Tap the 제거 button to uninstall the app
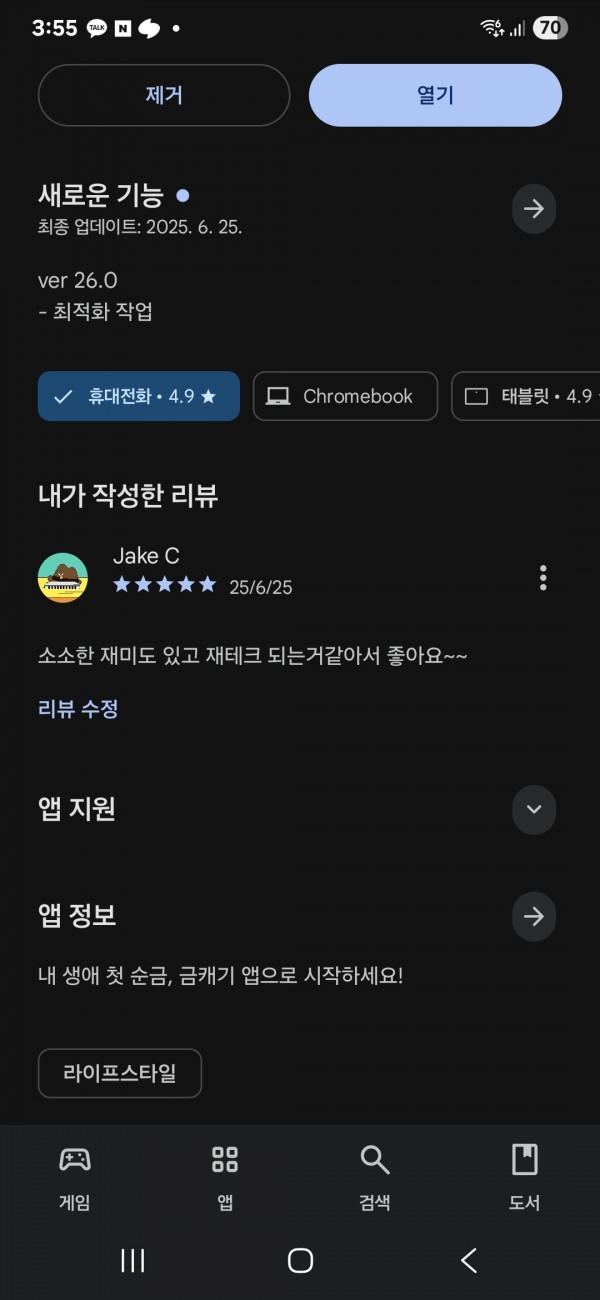Screen dimensions: 600x1300 click(x=164, y=95)
